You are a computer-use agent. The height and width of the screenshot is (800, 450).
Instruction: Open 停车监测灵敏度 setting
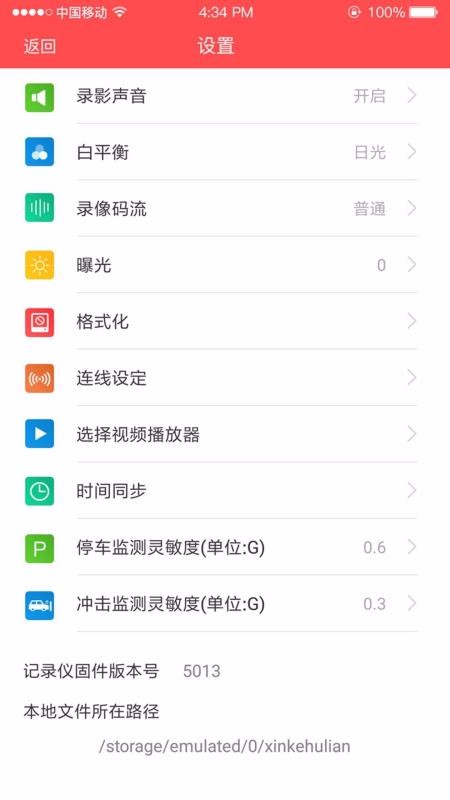tap(225, 547)
